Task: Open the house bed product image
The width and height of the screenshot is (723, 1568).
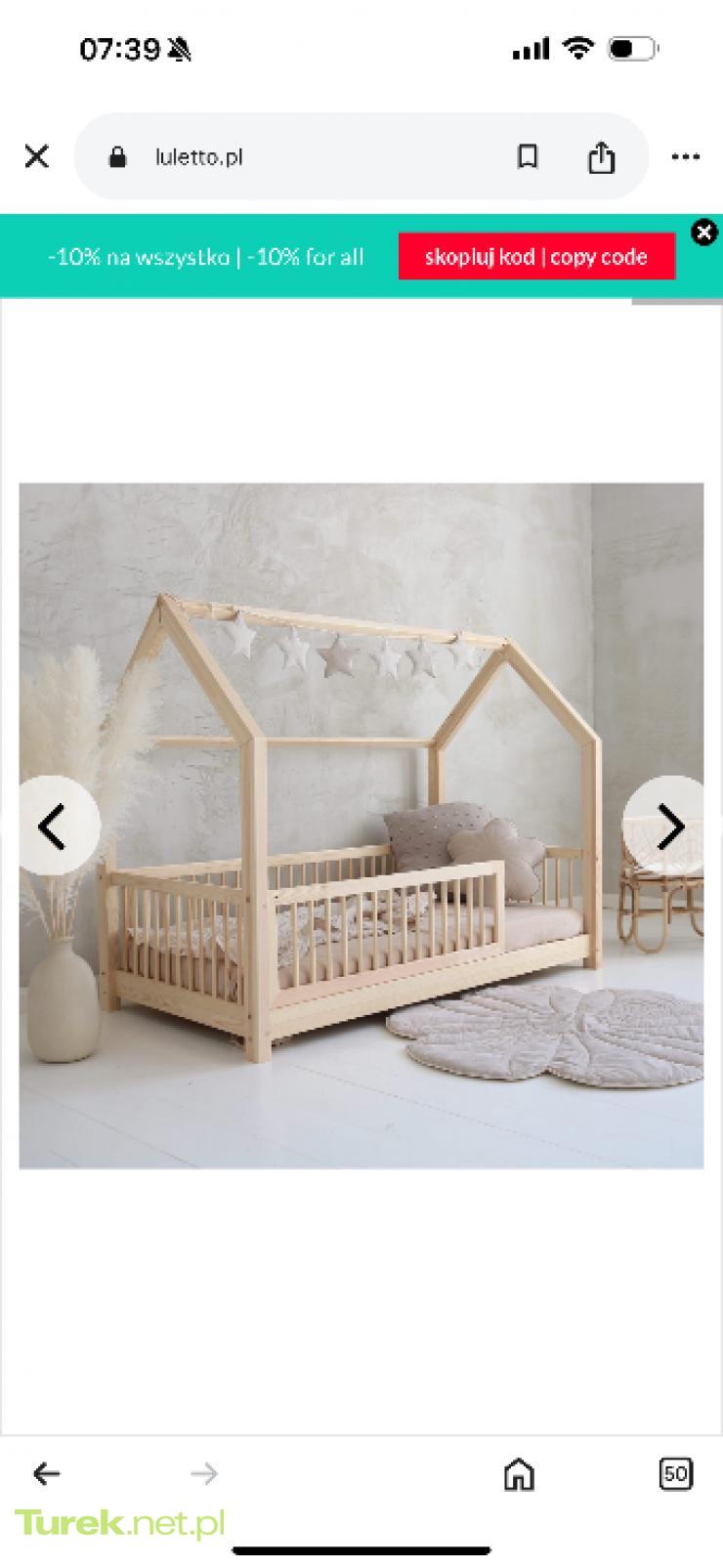Action: [x=361, y=826]
